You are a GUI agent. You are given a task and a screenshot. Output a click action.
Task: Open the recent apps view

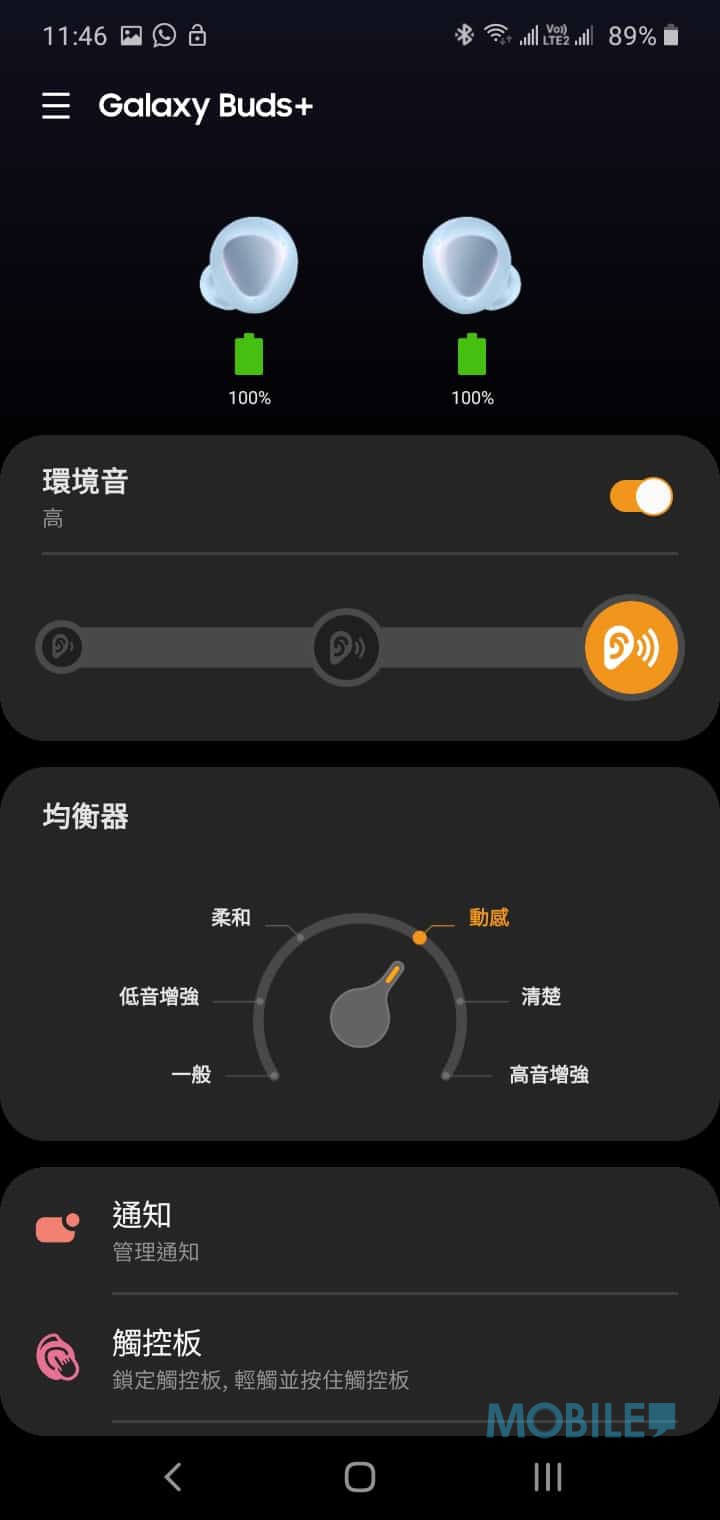pyautogui.click(x=547, y=1476)
